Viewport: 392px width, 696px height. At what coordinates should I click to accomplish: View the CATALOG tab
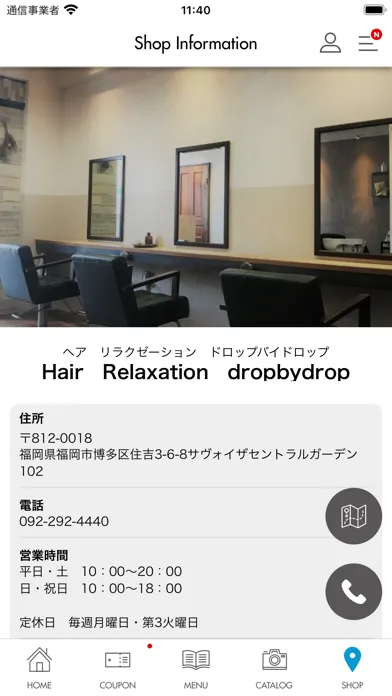(274, 668)
